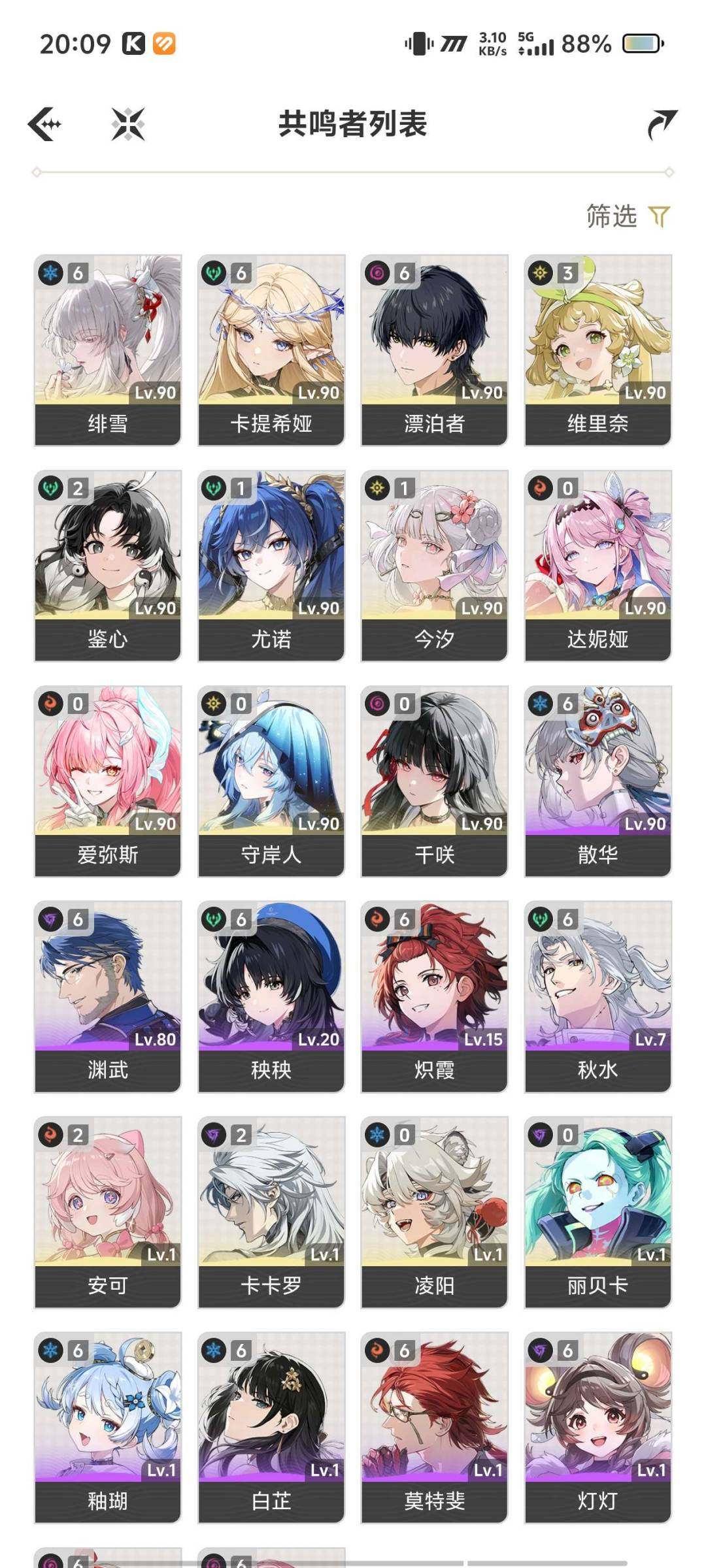
Task: Share the resonator list
Action: [662, 124]
